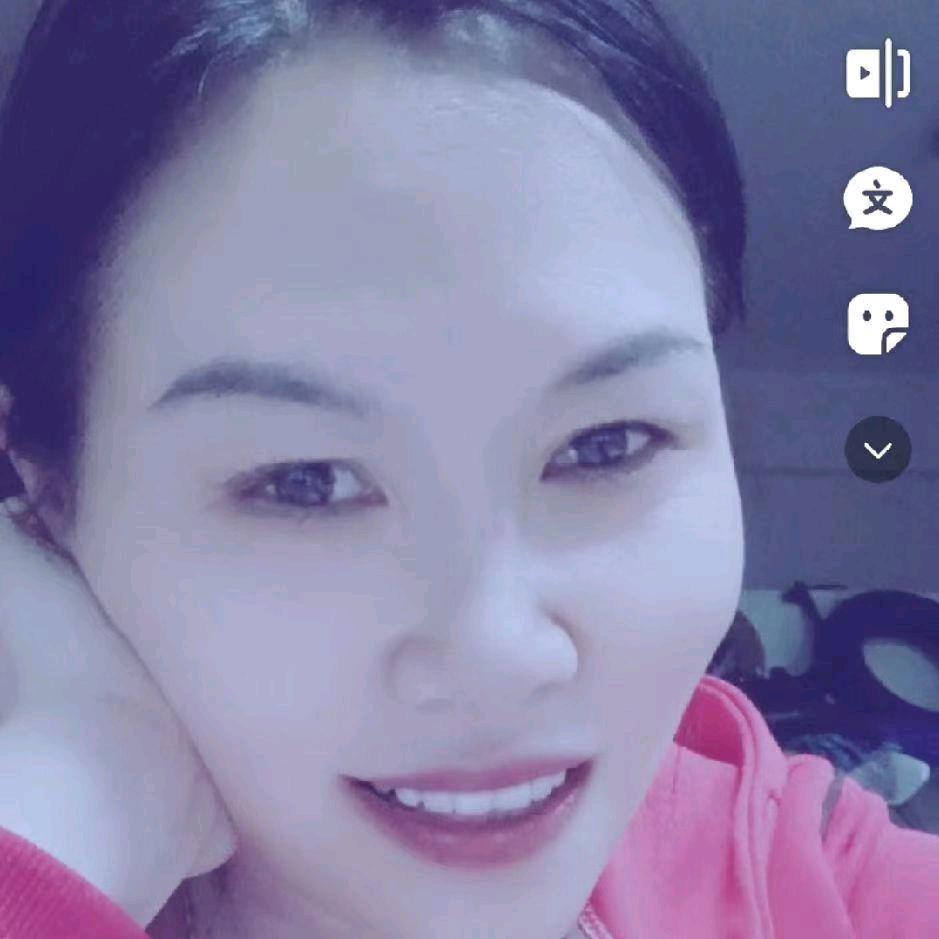Screen dimensions: 939x939
Task: Add a sticker to the video
Action: [x=877, y=324]
